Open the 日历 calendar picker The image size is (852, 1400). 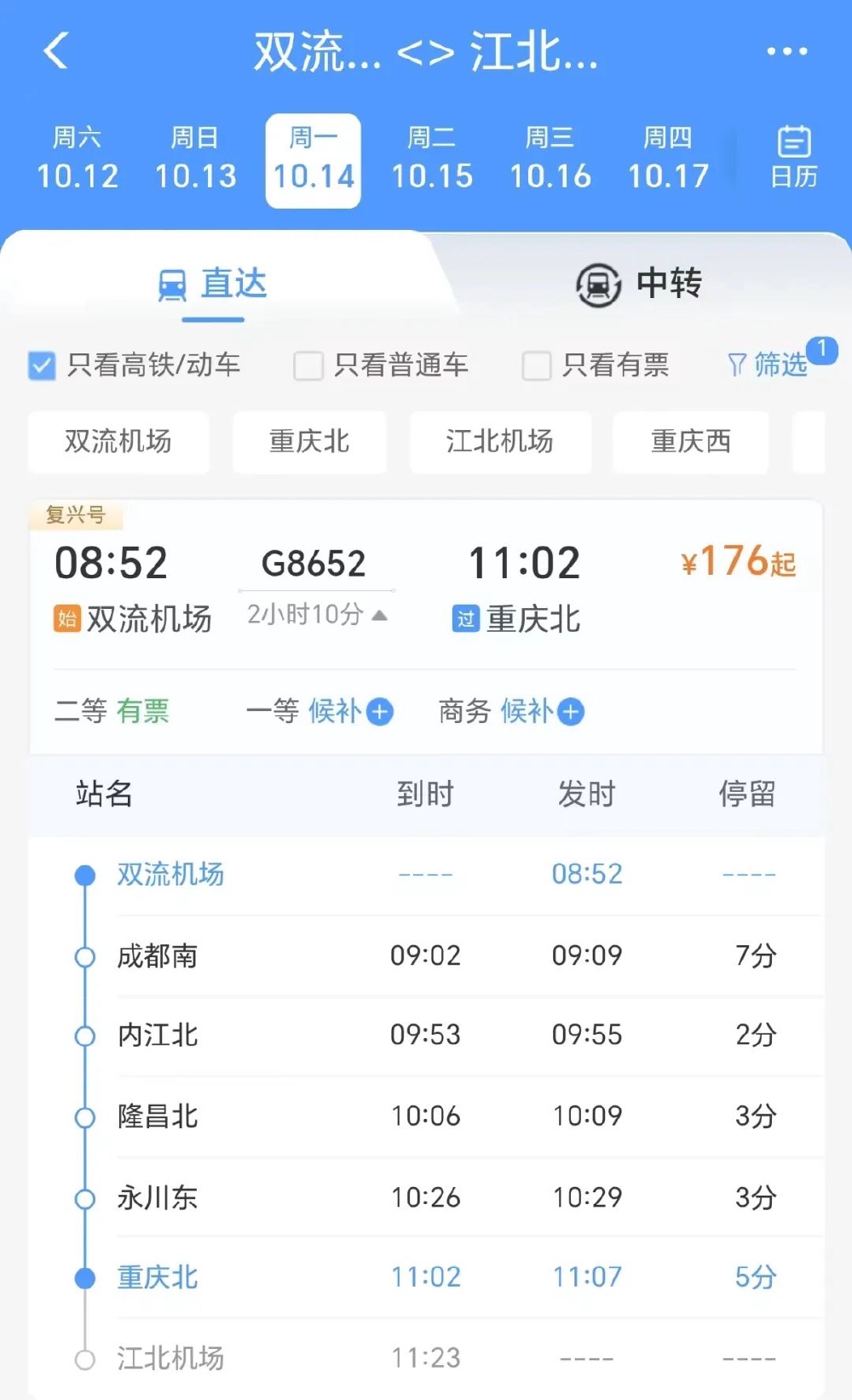[x=793, y=158]
